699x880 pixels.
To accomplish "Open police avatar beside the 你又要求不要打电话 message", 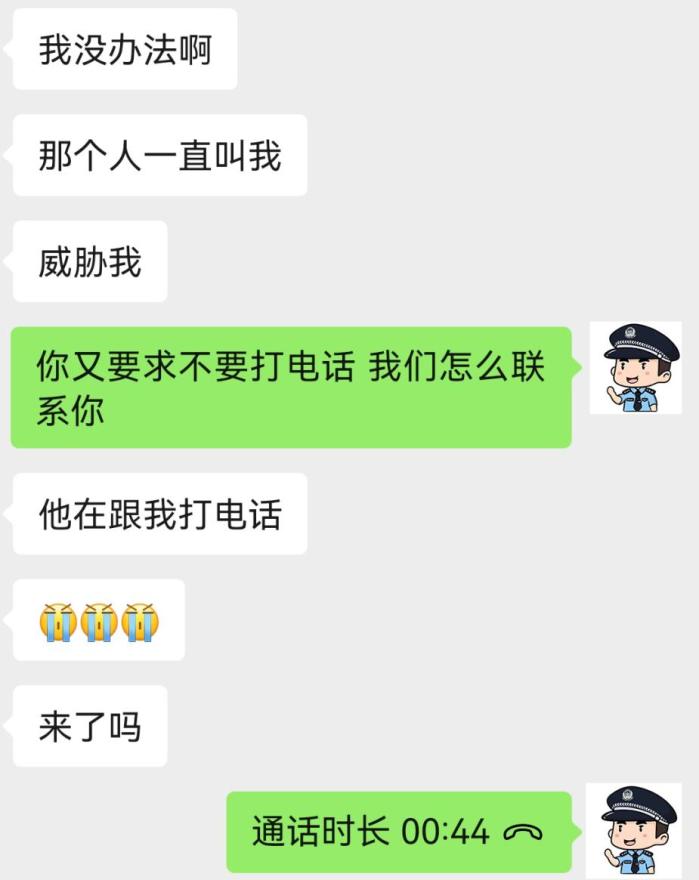I will [635, 368].
